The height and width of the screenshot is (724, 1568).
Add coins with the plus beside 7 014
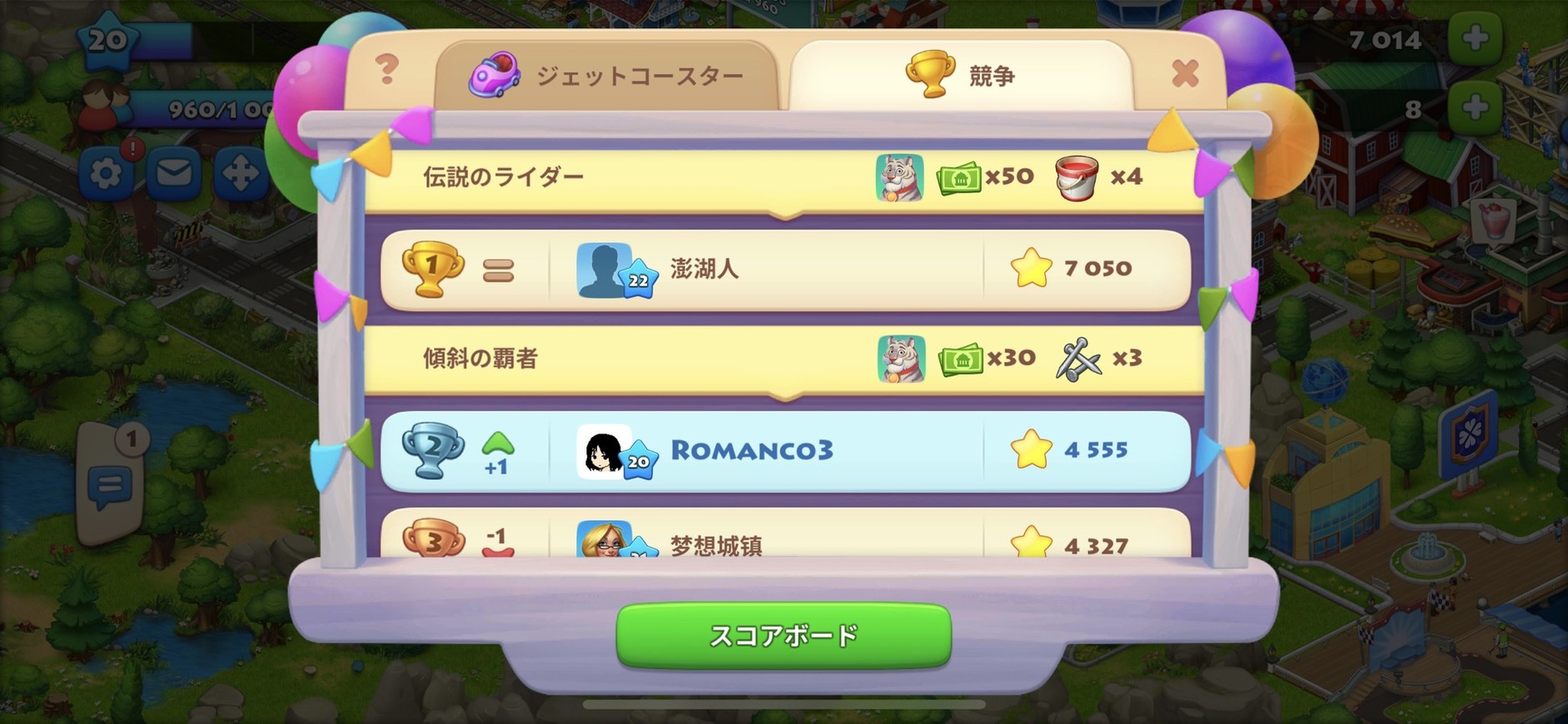click(x=1474, y=38)
